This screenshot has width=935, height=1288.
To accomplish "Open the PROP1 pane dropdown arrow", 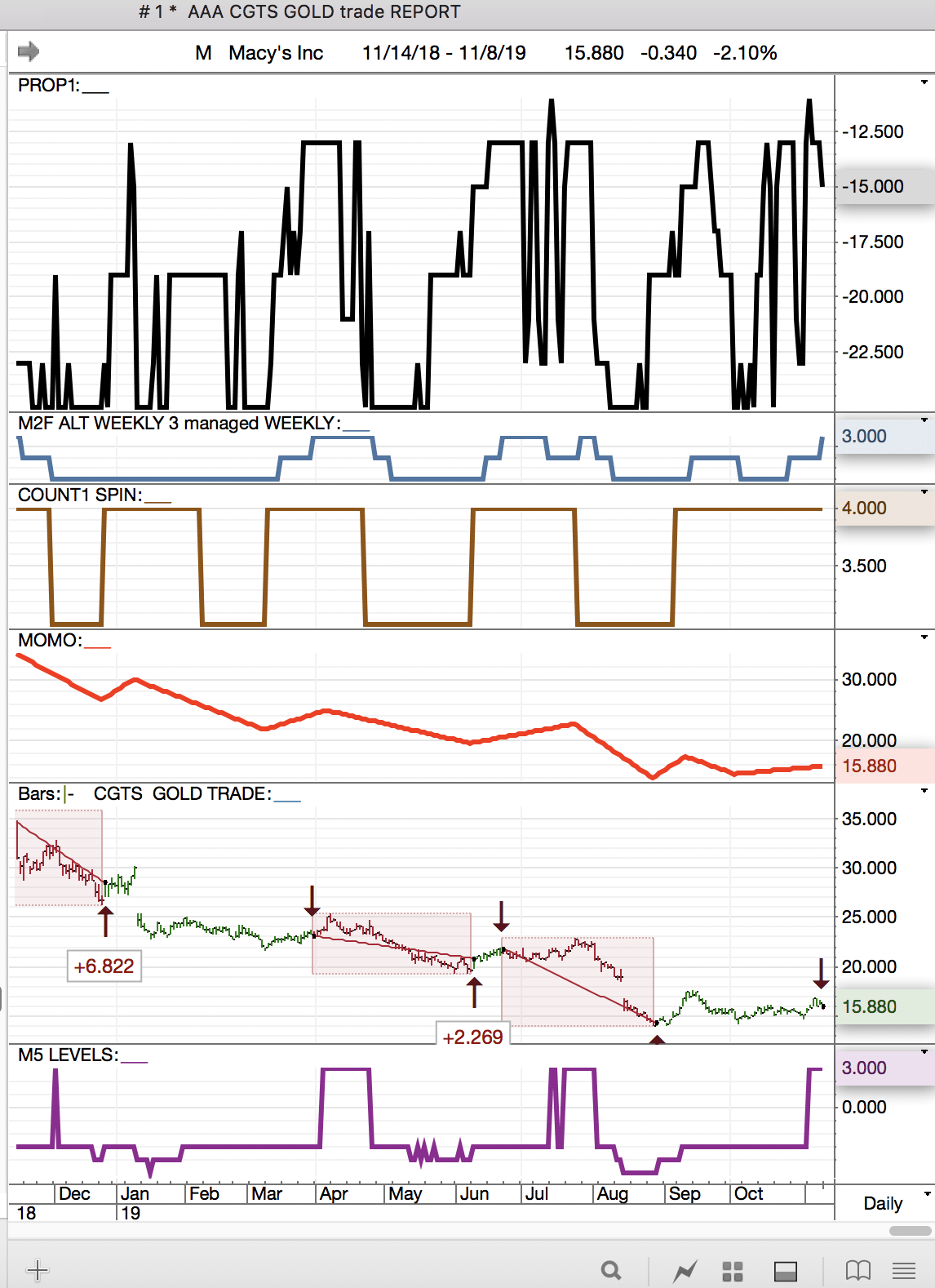I will pyautogui.click(x=924, y=82).
